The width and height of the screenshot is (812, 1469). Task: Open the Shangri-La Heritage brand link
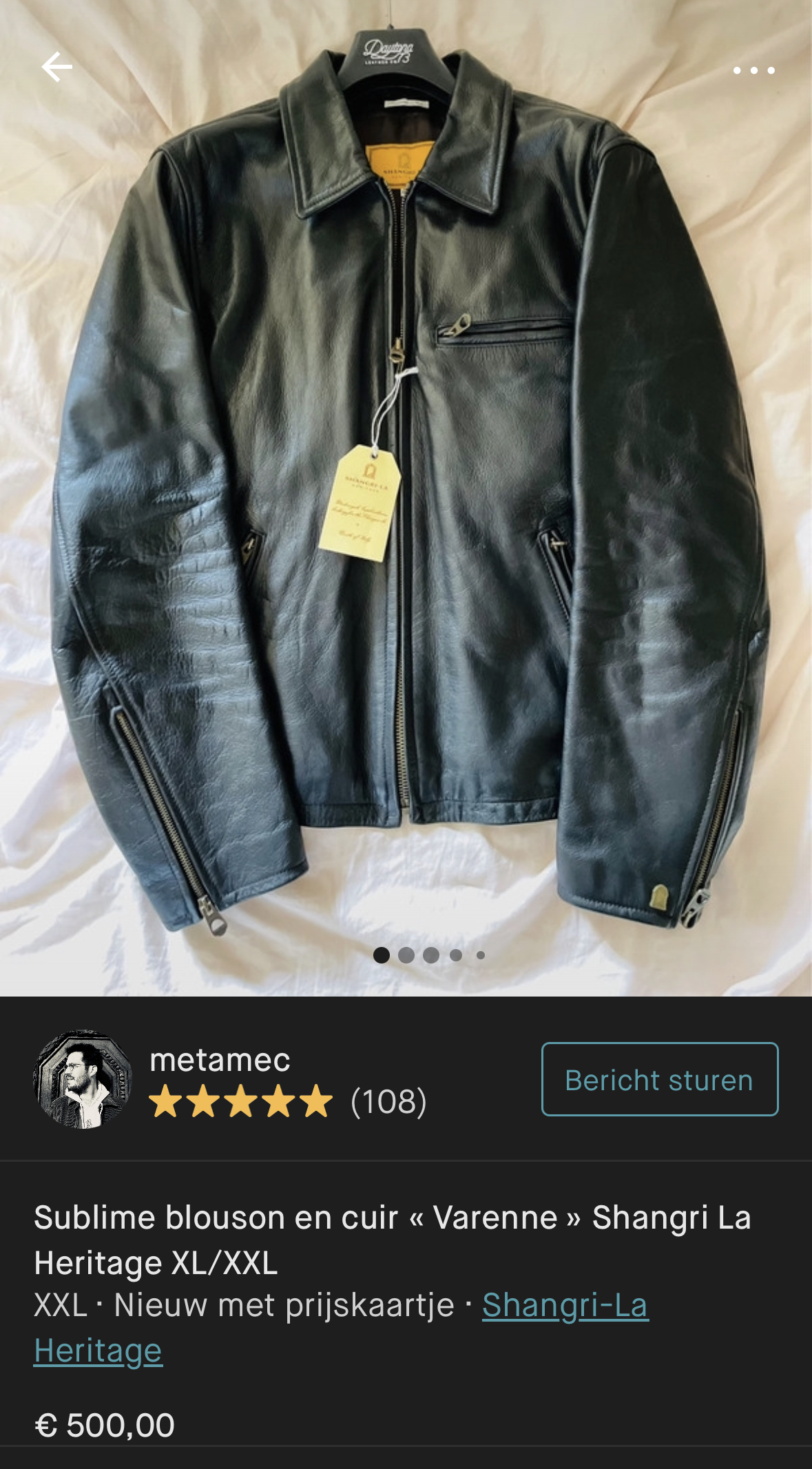(x=565, y=1305)
